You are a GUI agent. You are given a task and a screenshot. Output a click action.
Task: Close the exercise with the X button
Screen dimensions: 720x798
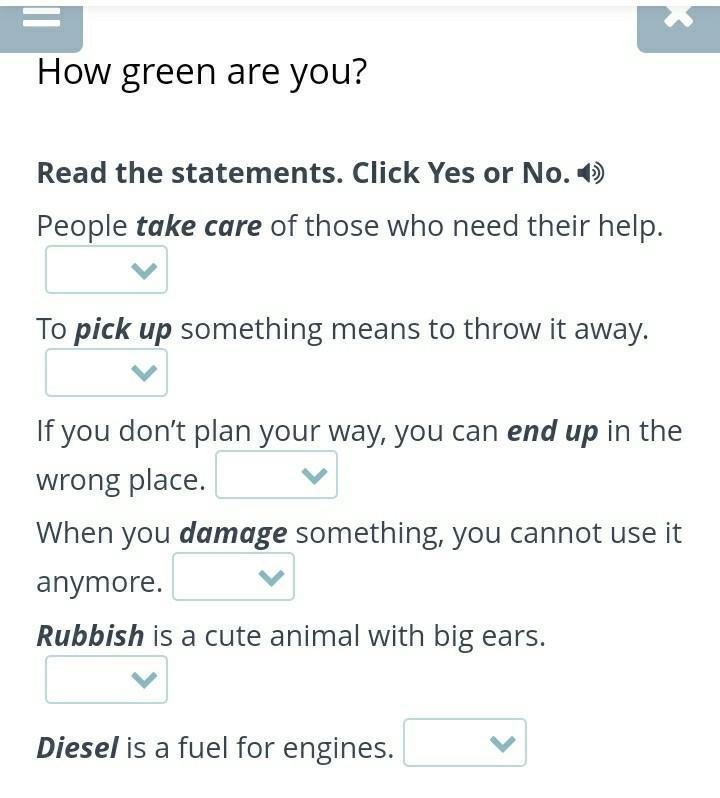pyautogui.click(x=678, y=26)
